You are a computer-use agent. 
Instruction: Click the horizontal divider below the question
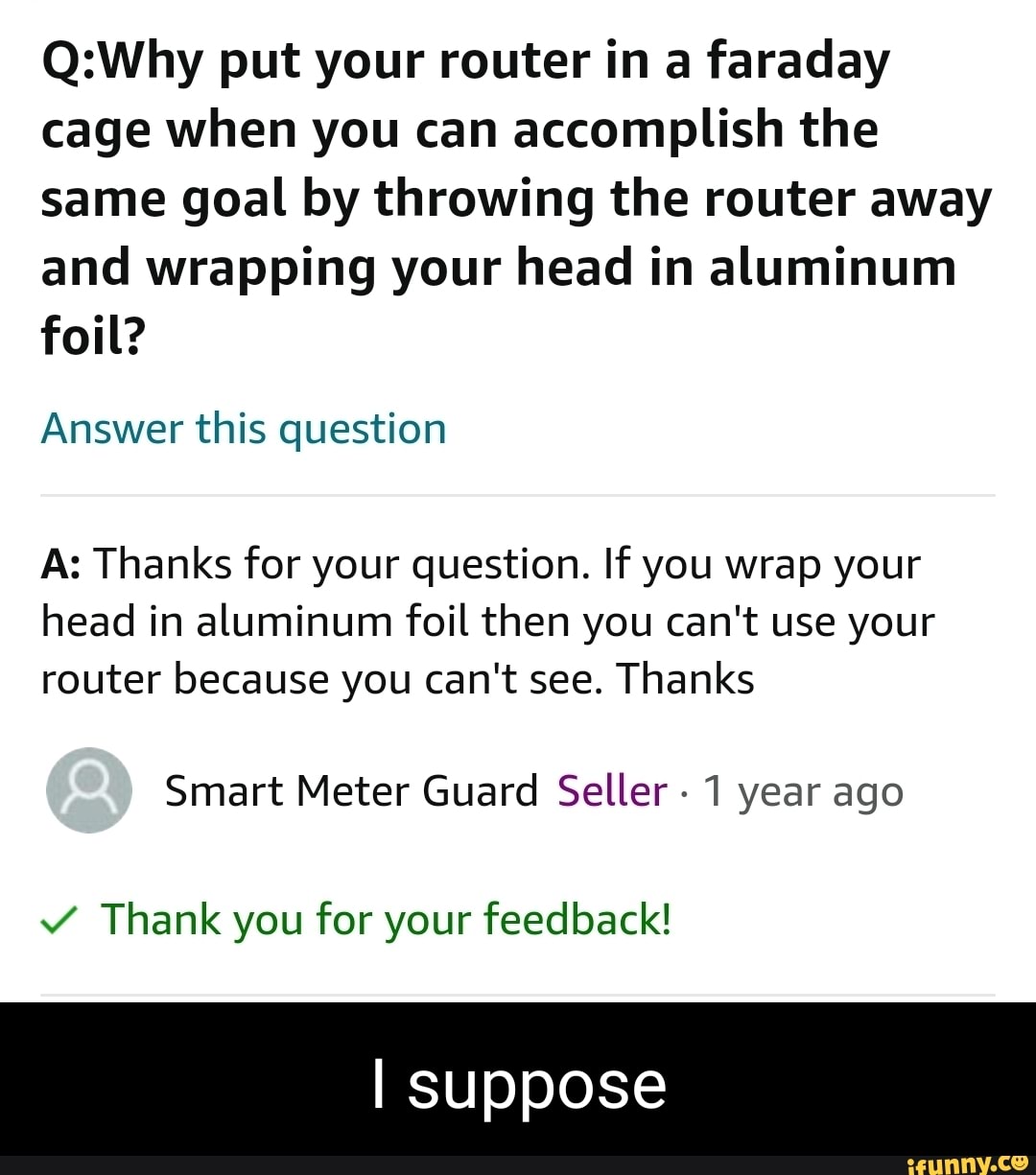(x=518, y=494)
